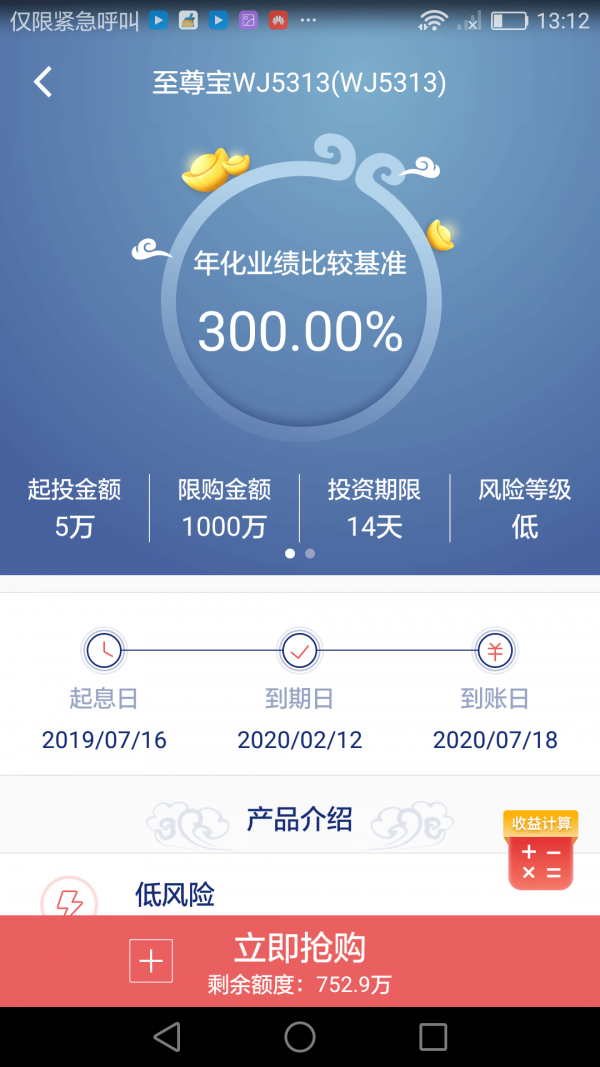The height and width of the screenshot is (1067, 600).
Task: Go back from the 至尊宝WJ5313 product page
Action: coord(43,82)
